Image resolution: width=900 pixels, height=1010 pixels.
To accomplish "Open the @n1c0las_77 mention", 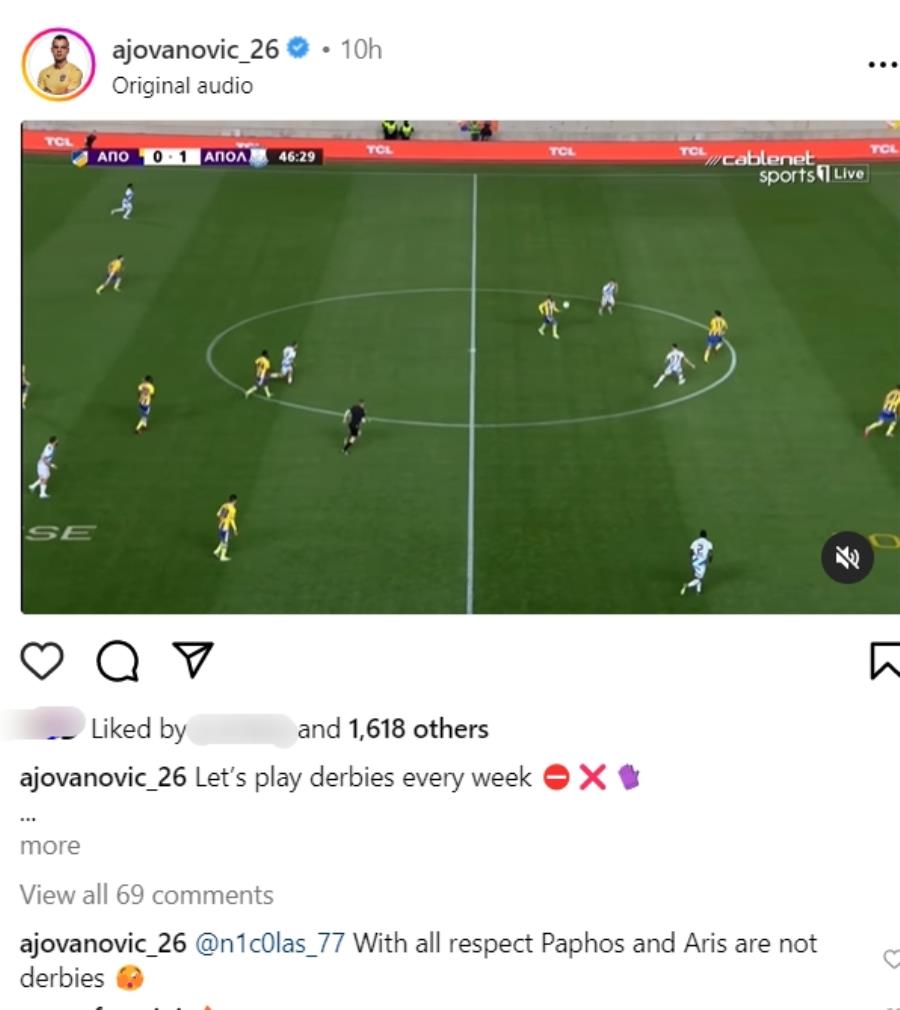I will [269, 943].
